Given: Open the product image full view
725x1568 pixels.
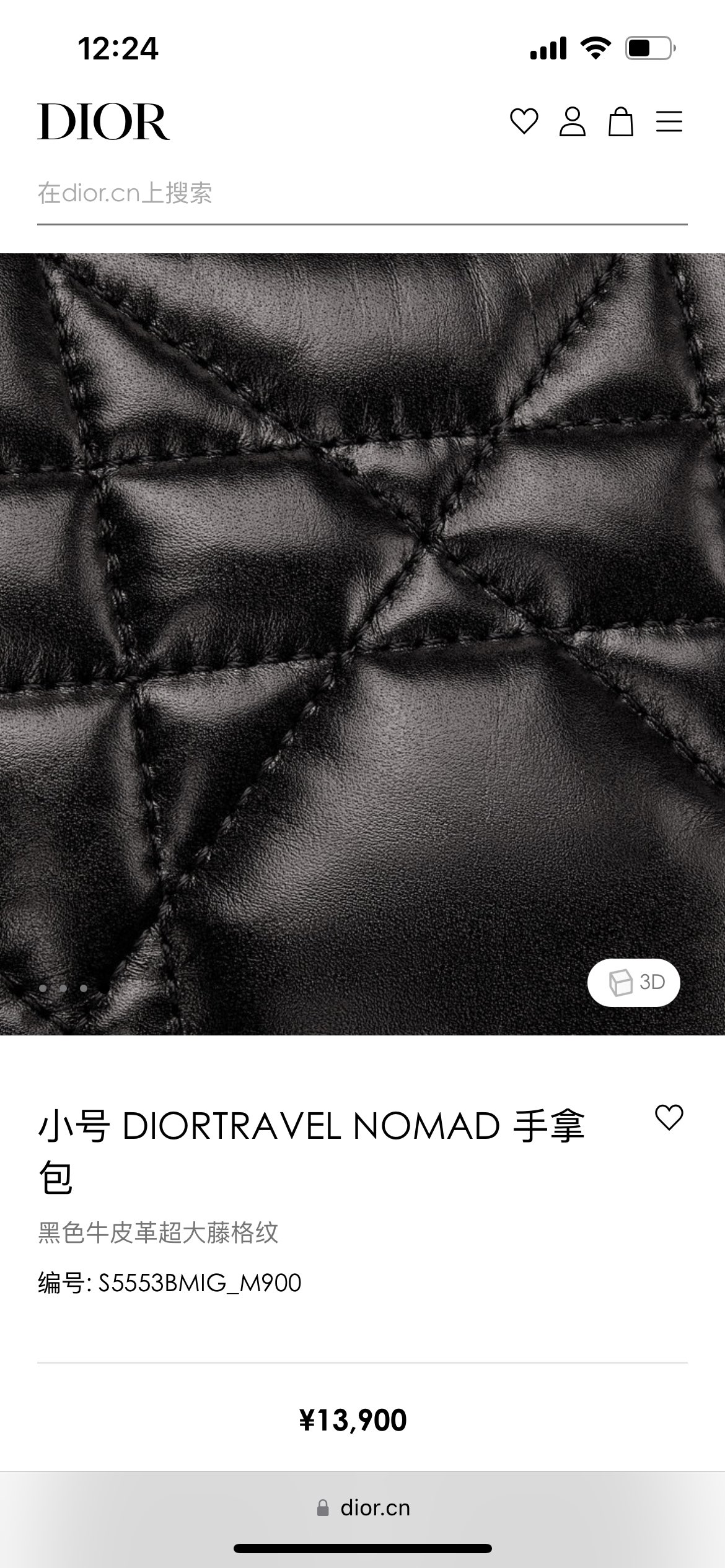Looking at the screenshot, I should point(362,644).
